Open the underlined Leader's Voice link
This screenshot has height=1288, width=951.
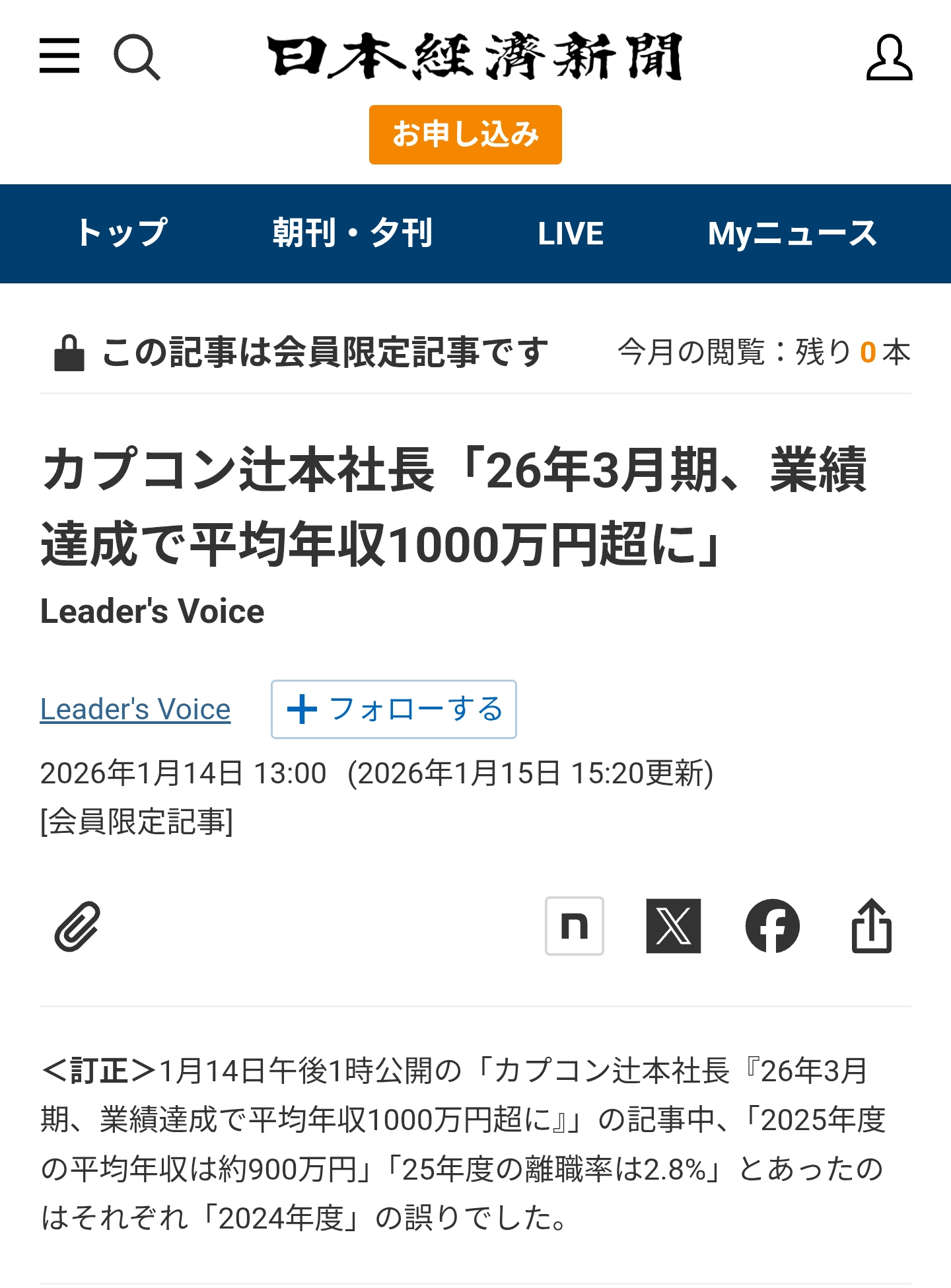[135, 709]
